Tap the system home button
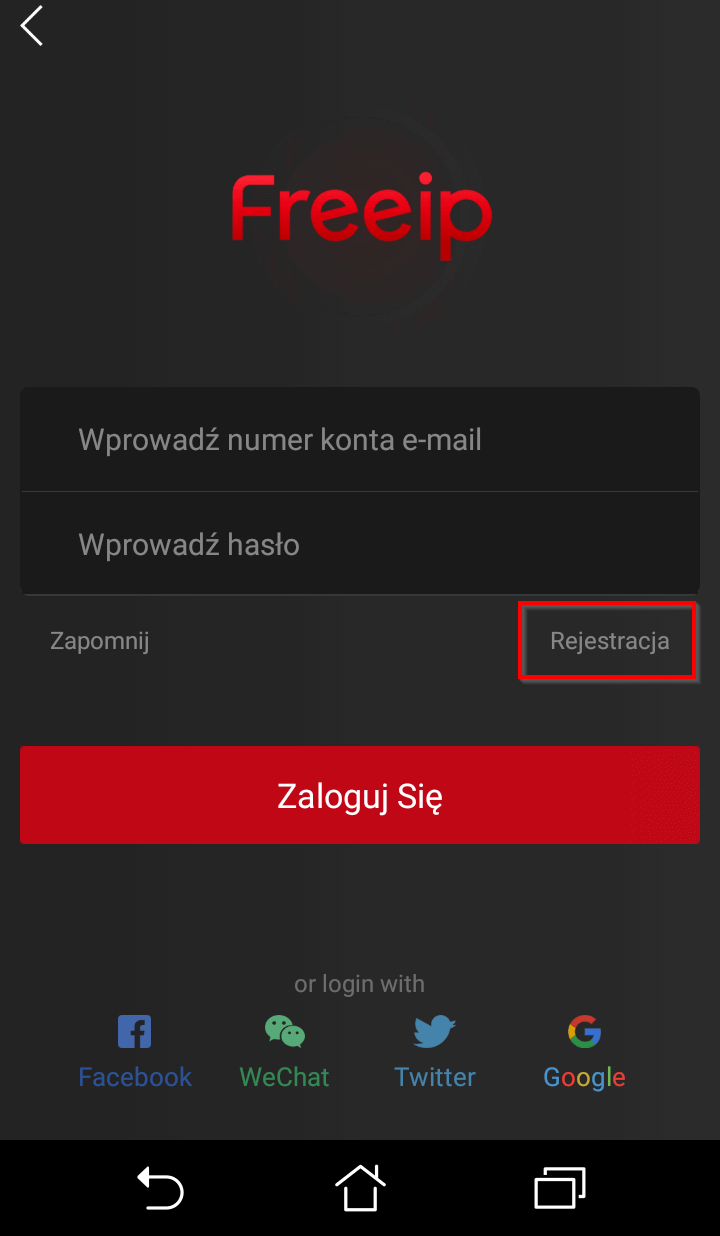The image size is (720, 1236). (360, 1188)
